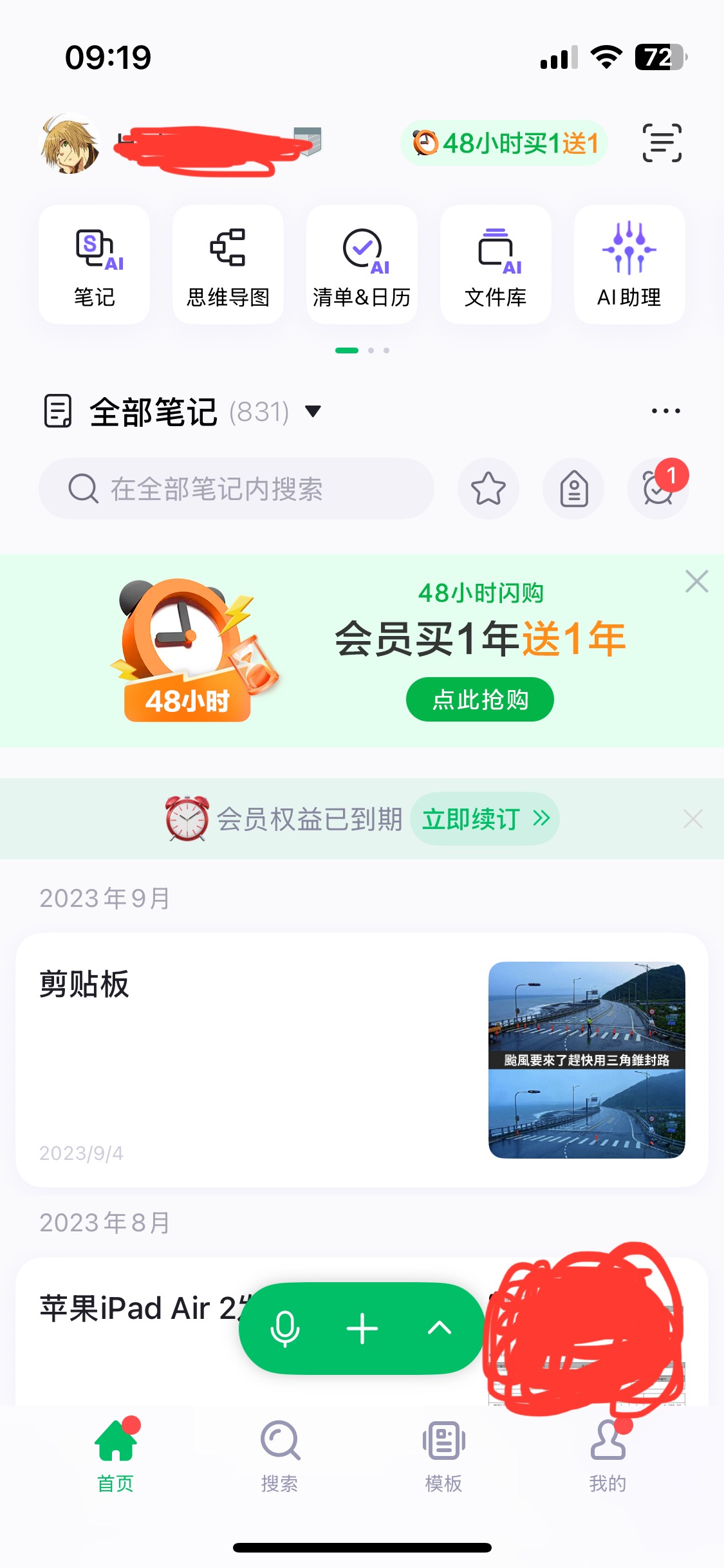Open reminders alarm icon with badge

click(658, 489)
